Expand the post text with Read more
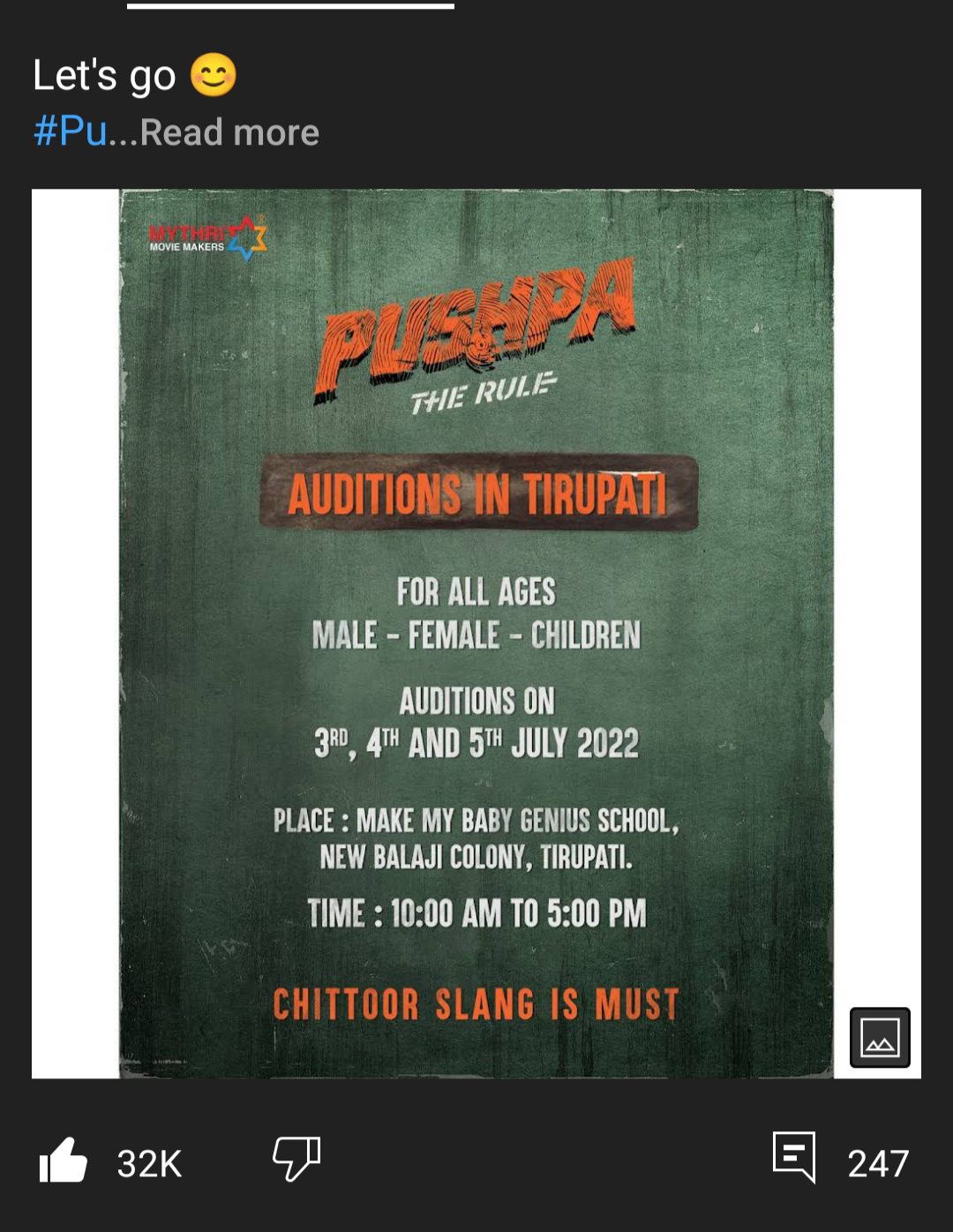The width and height of the screenshot is (953, 1232). (229, 132)
